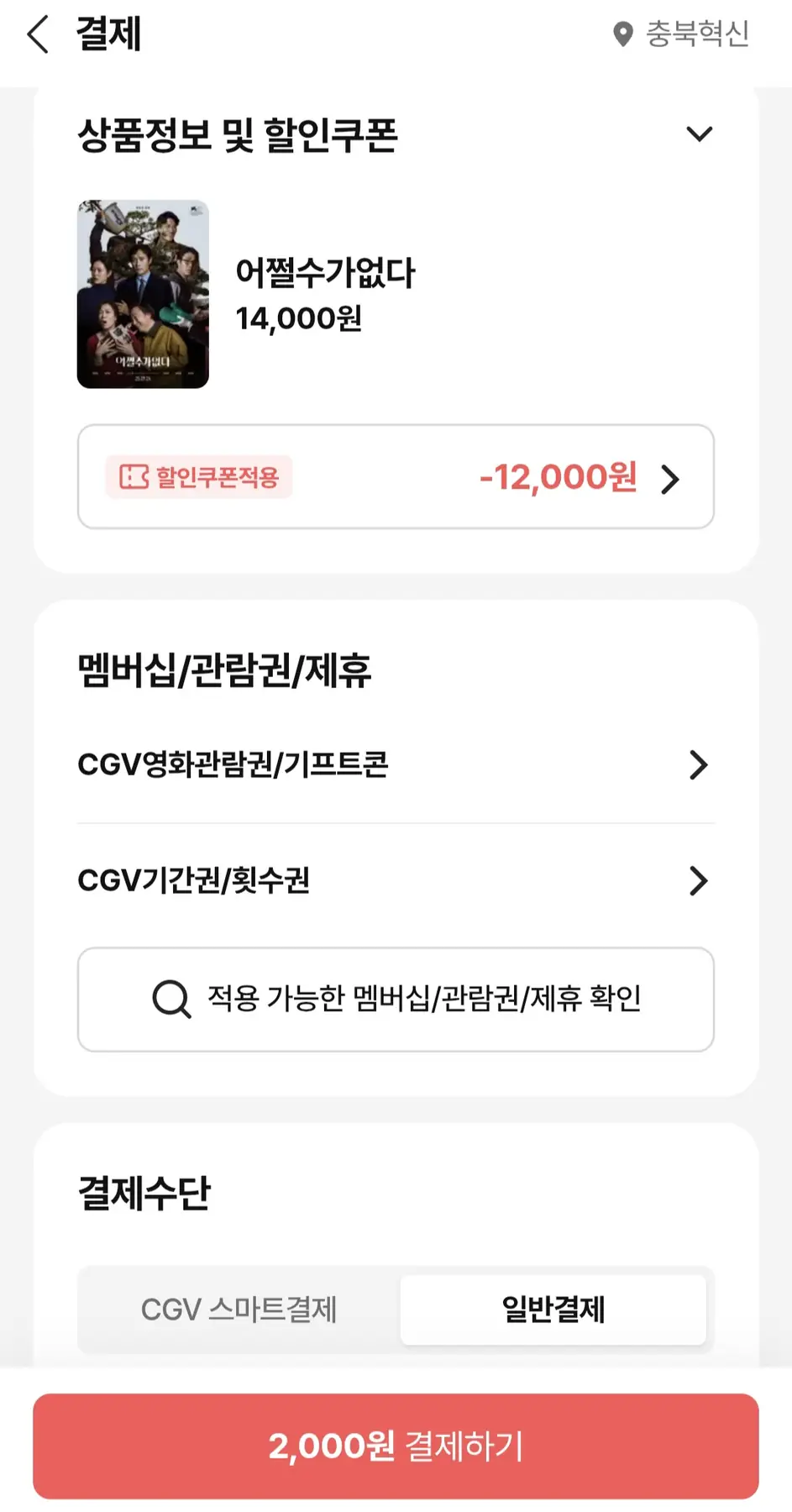Collapse the 상품정보 및 할인쿠폰 section
The image size is (792, 1512).
point(699,134)
